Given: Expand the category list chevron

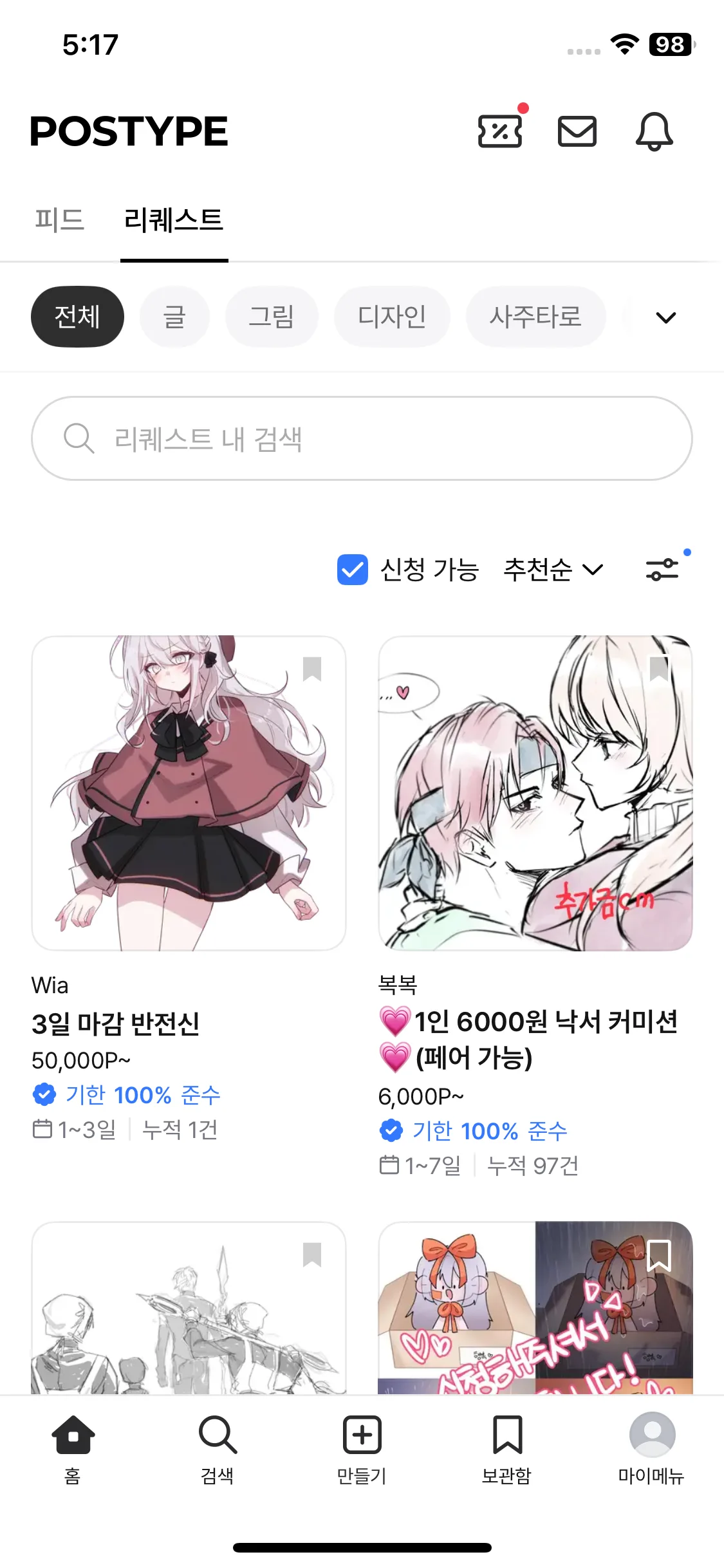Looking at the screenshot, I should pyautogui.click(x=665, y=317).
